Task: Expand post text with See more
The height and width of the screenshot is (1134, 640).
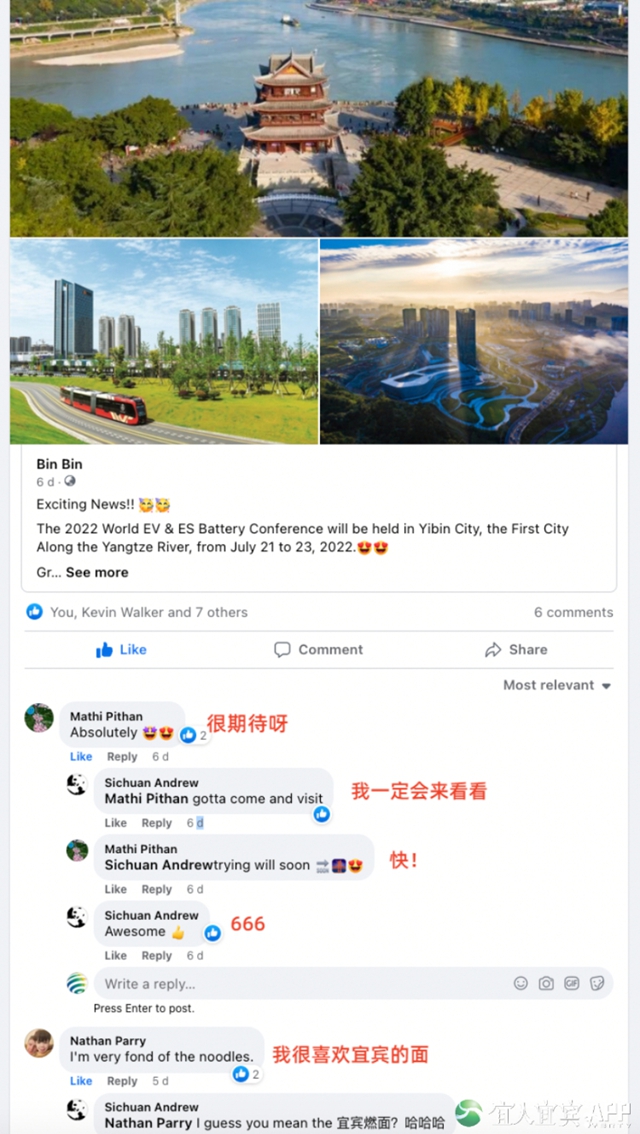Action: click(97, 573)
